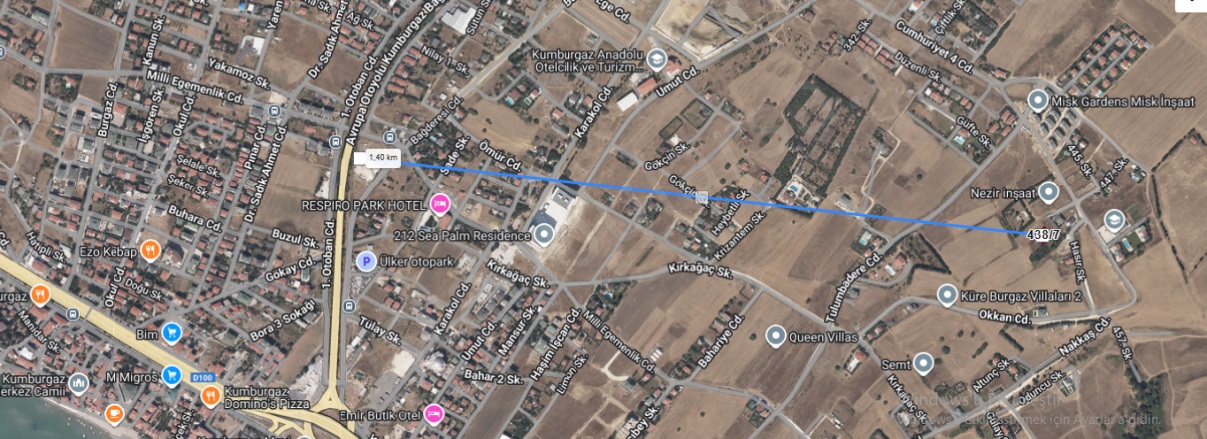The height and width of the screenshot is (439, 1207).
Task: Select the Queen Villas marker
Action: tap(776, 337)
